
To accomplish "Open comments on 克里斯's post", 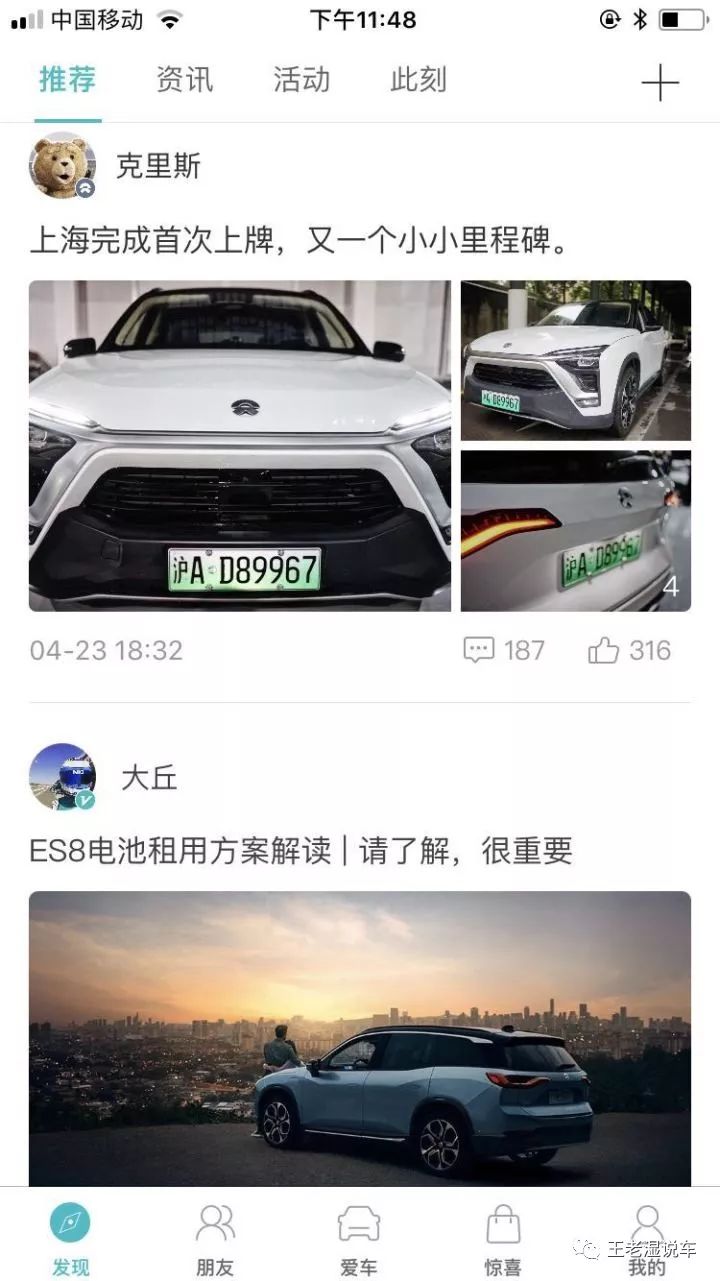I will 503,651.
